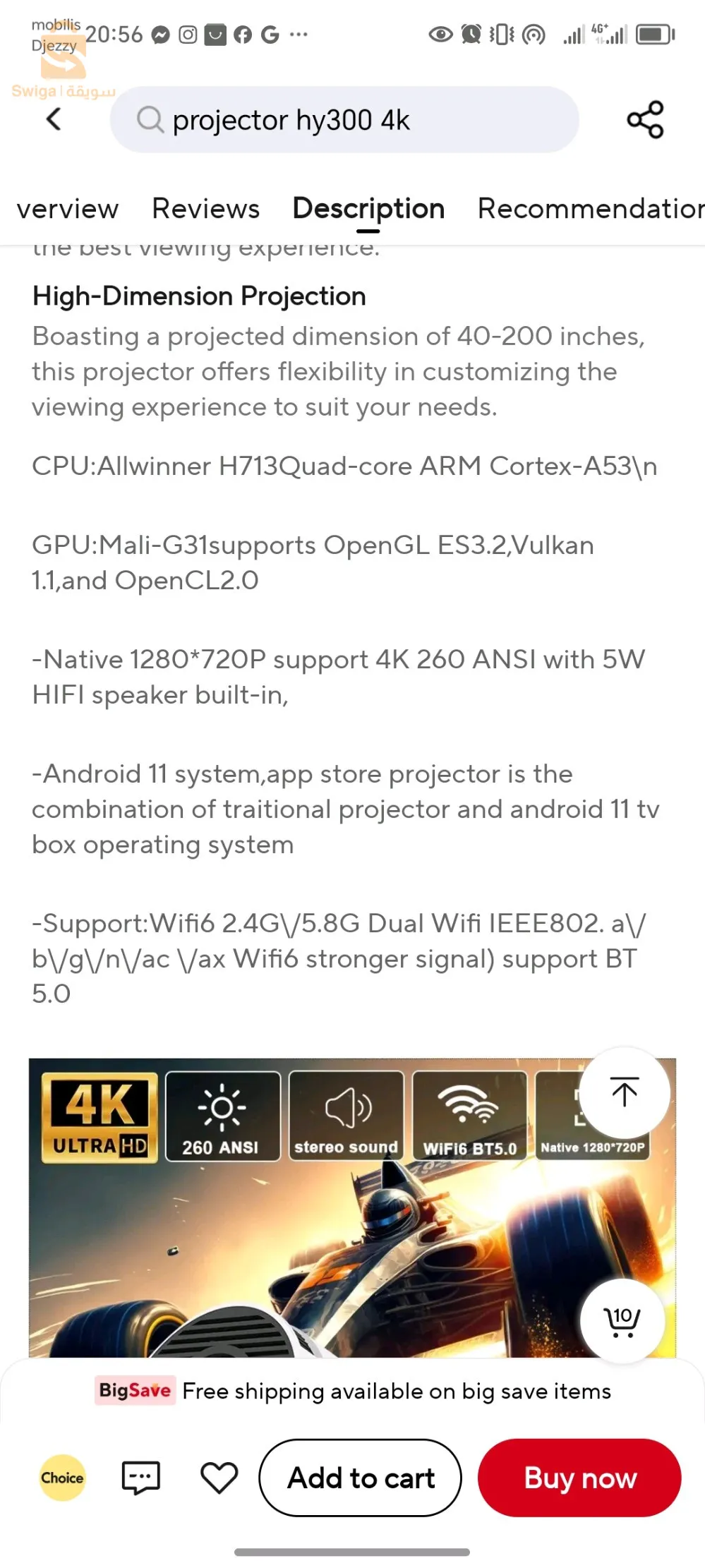Image resolution: width=705 pixels, height=1568 pixels.
Task: Open the BigSave free shipping banner
Action: [x=353, y=1391]
